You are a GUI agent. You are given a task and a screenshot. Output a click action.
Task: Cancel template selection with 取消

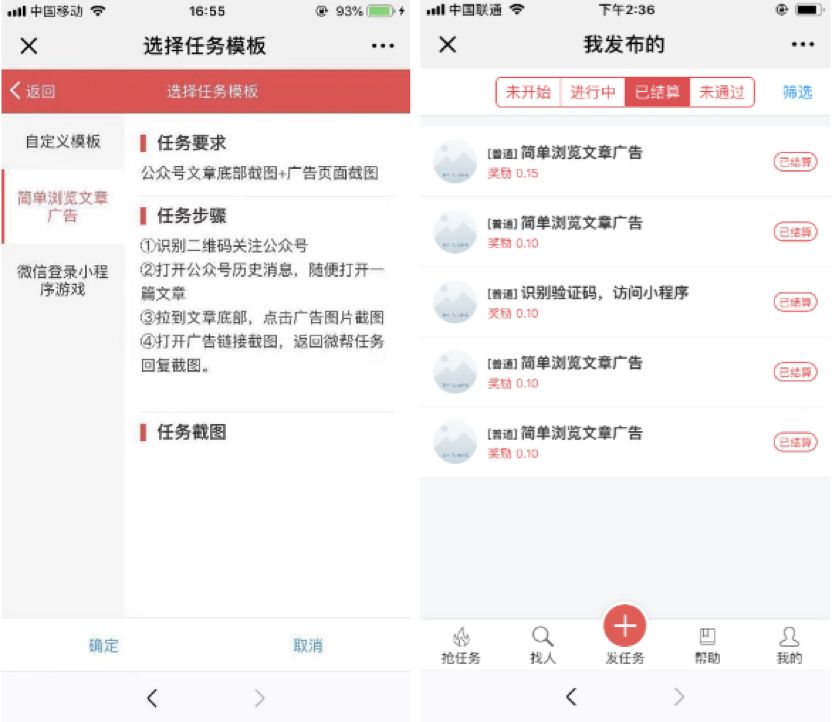[x=308, y=645]
